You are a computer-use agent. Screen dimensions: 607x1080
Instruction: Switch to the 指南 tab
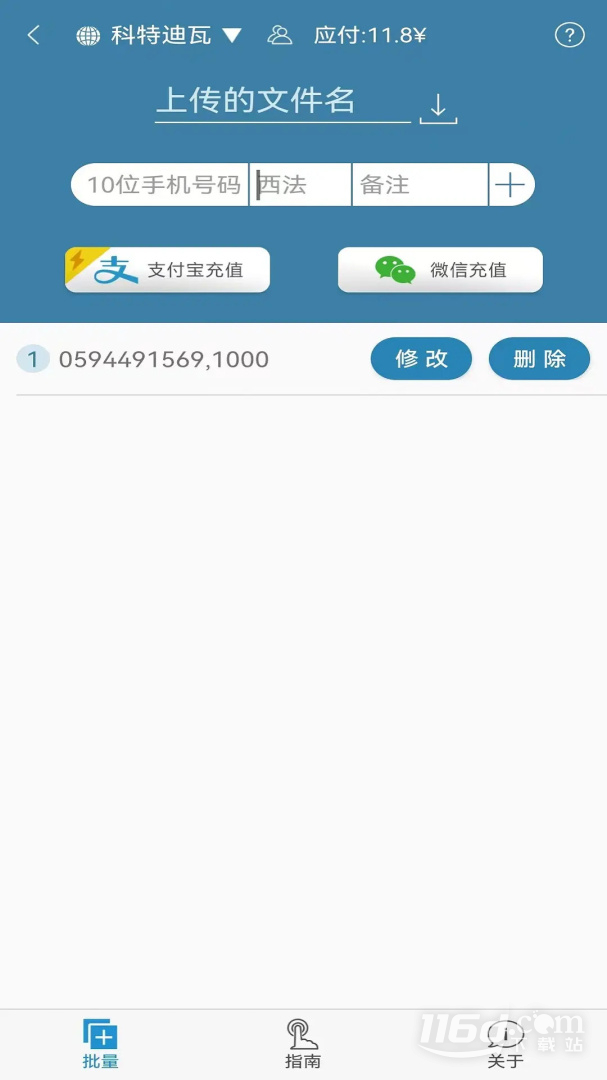pyautogui.click(x=303, y=1044)
